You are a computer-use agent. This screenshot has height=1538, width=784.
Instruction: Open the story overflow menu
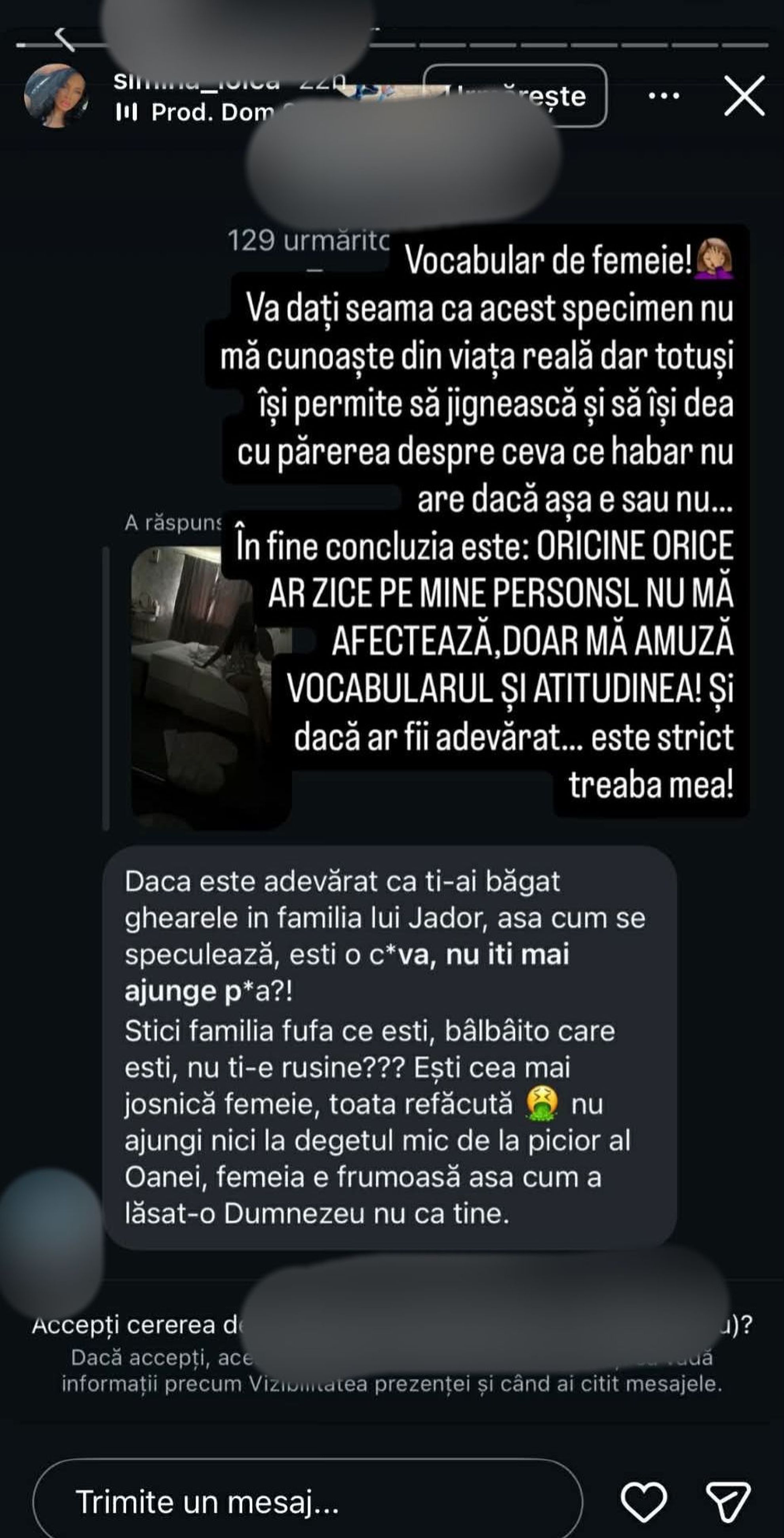click(x=664, y=95)
